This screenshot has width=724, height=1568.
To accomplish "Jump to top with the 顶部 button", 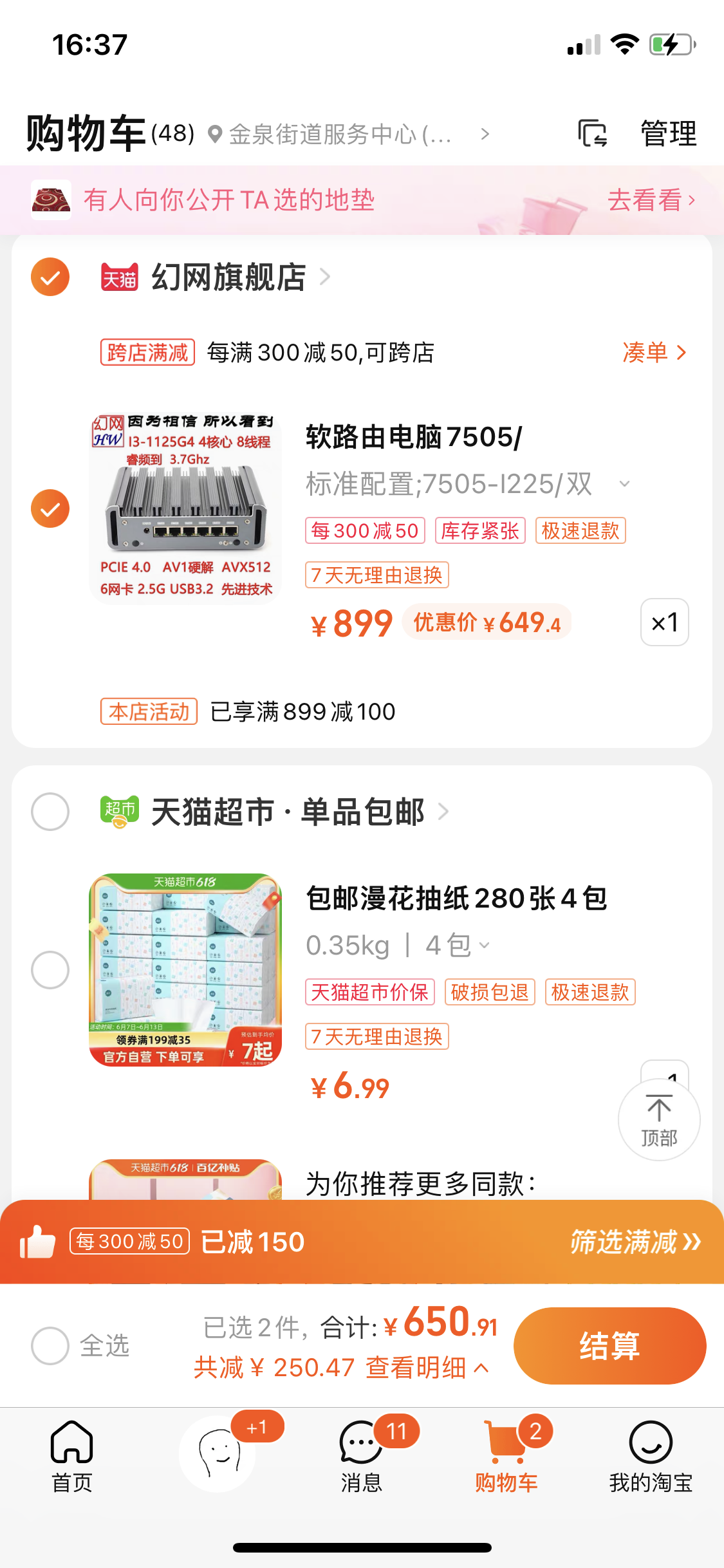I will (x=659, y=1120).
